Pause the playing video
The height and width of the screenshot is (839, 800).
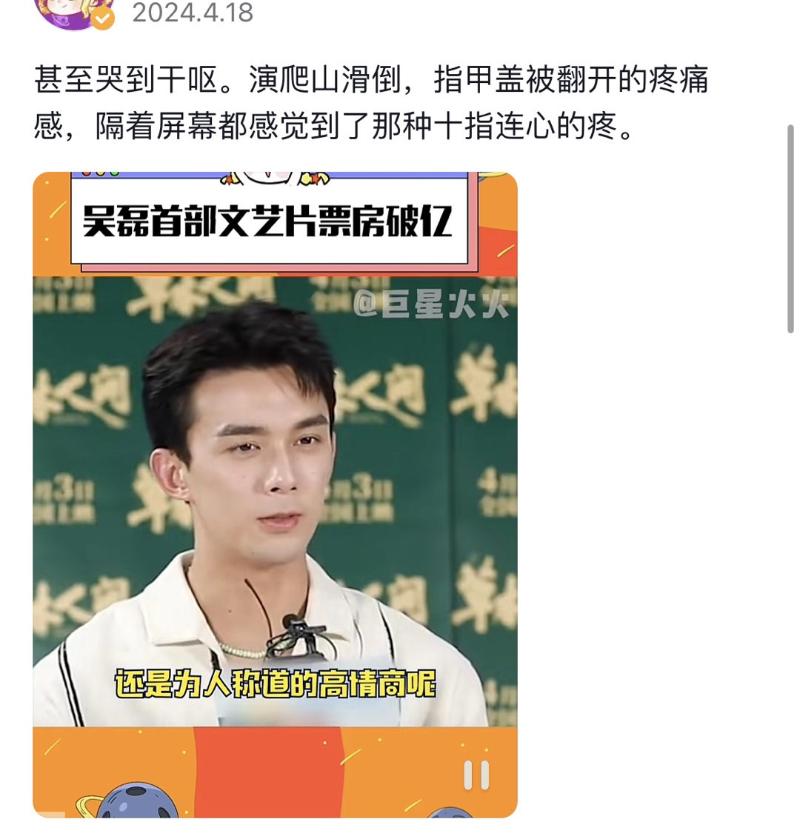pyautogui.click(x=476, y=775)
